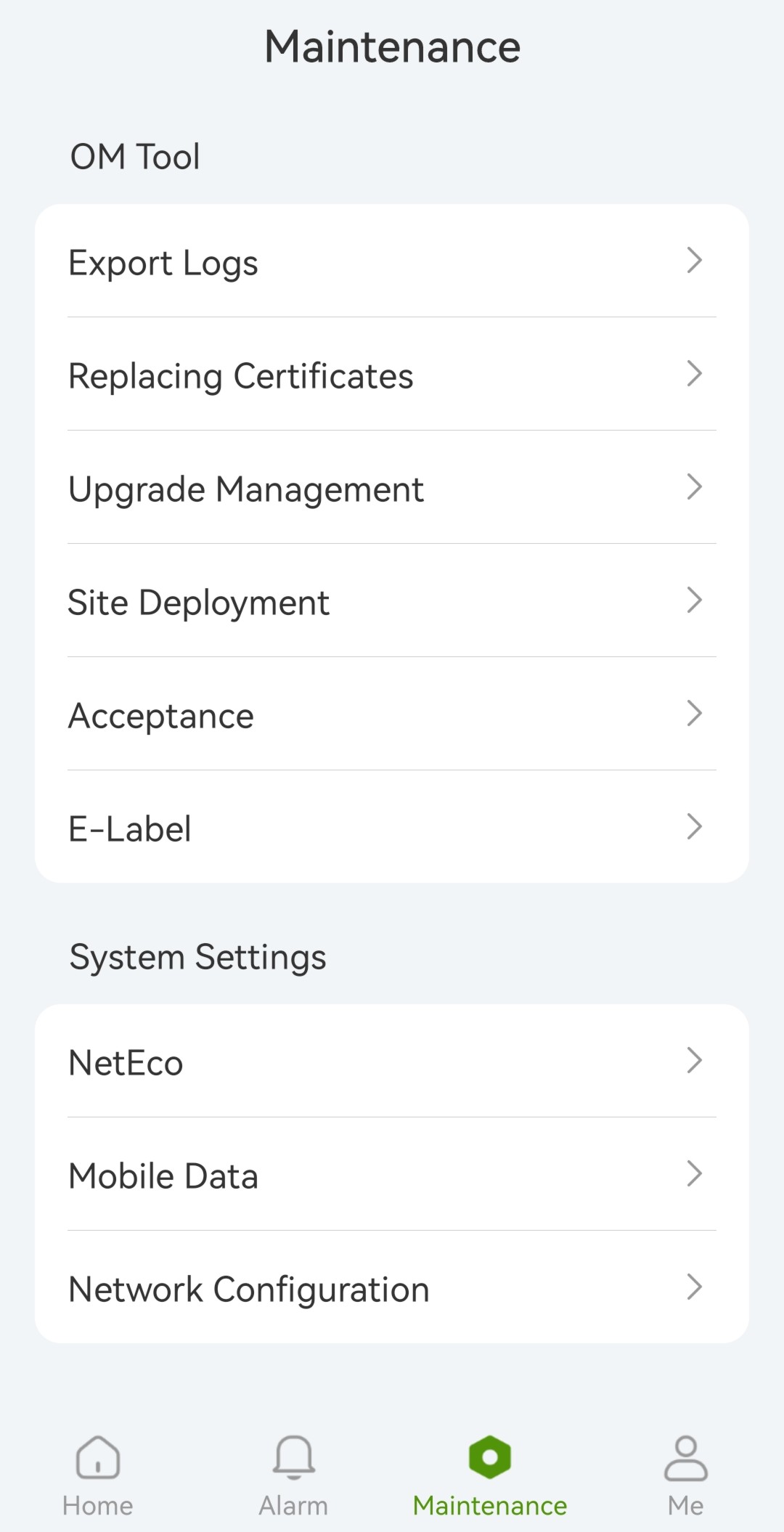
Task: Open the Acceptance tool
Action: [x=392, y=714]
